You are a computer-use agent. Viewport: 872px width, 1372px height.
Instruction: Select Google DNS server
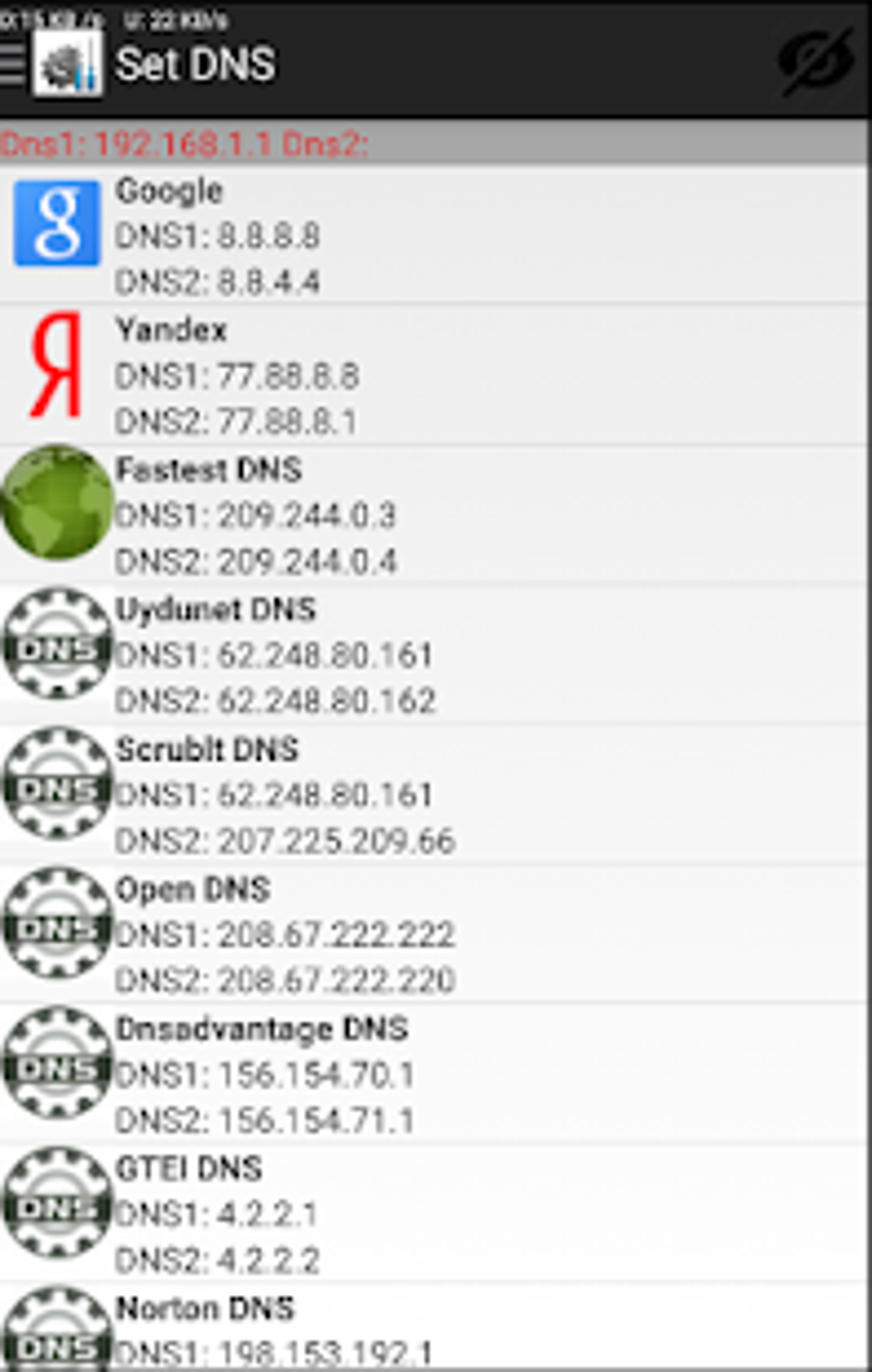[427, 236]
